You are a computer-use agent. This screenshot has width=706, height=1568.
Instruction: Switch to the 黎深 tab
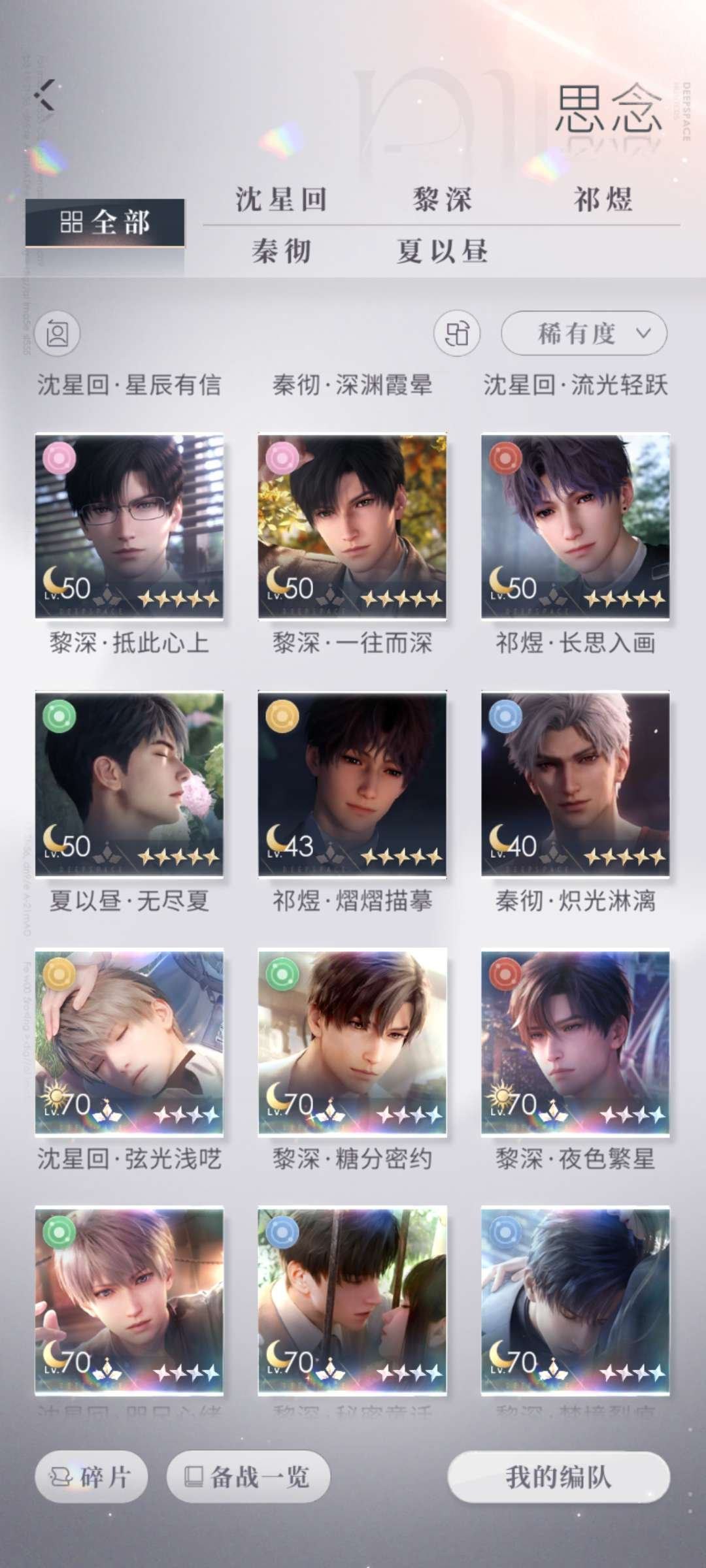(442, 199)
